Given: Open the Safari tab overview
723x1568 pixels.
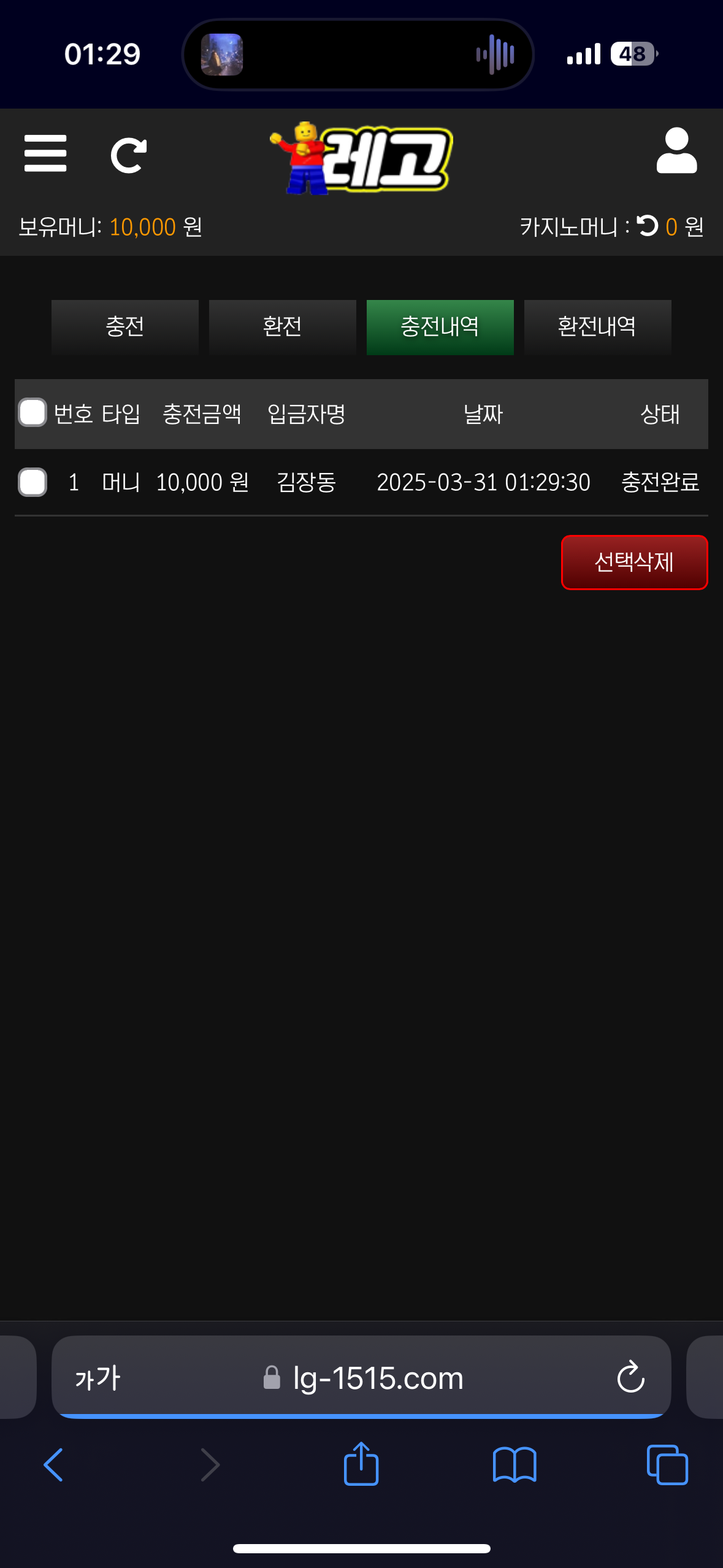Looking at the screenshot, I should click(x=667, y=1465).
